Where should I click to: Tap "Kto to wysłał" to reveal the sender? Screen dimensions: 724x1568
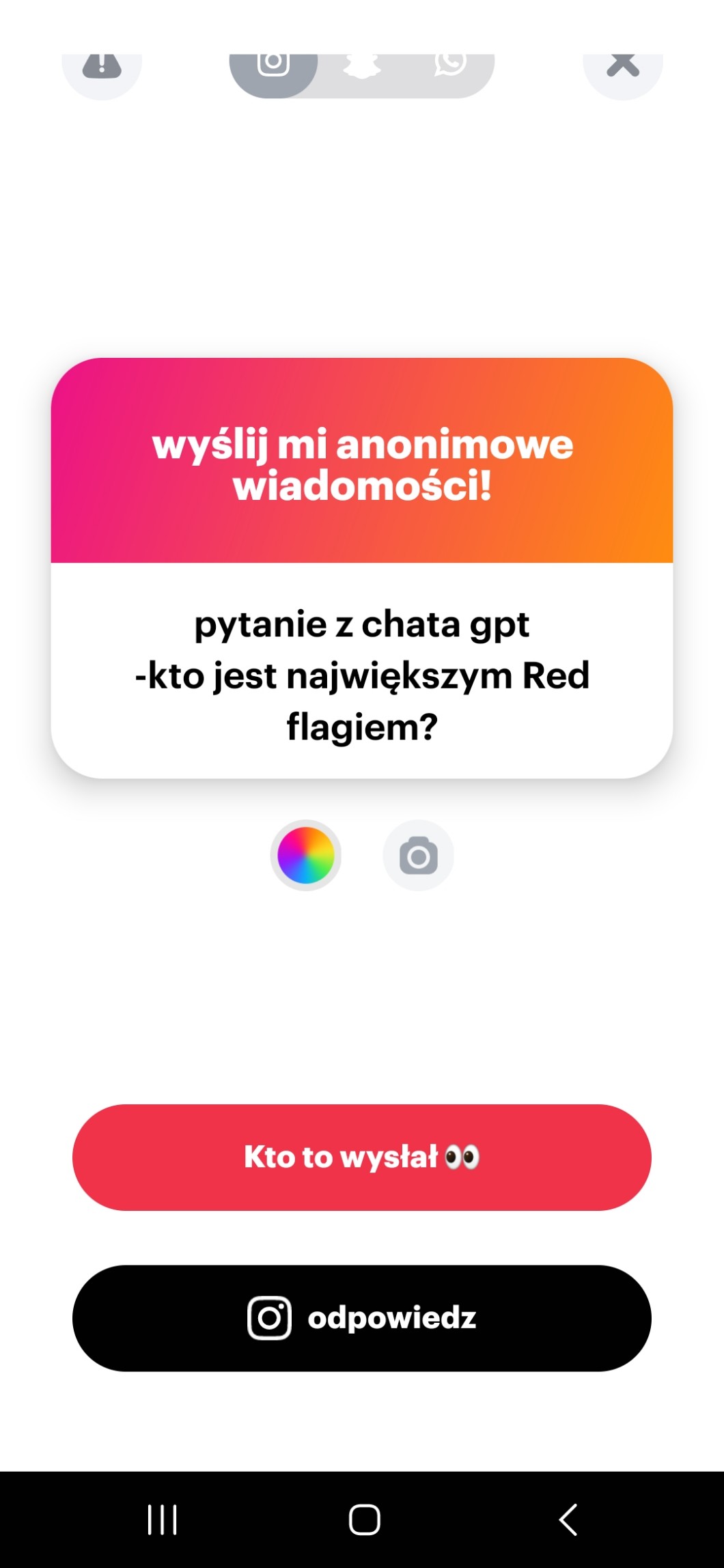point(362,1158)
